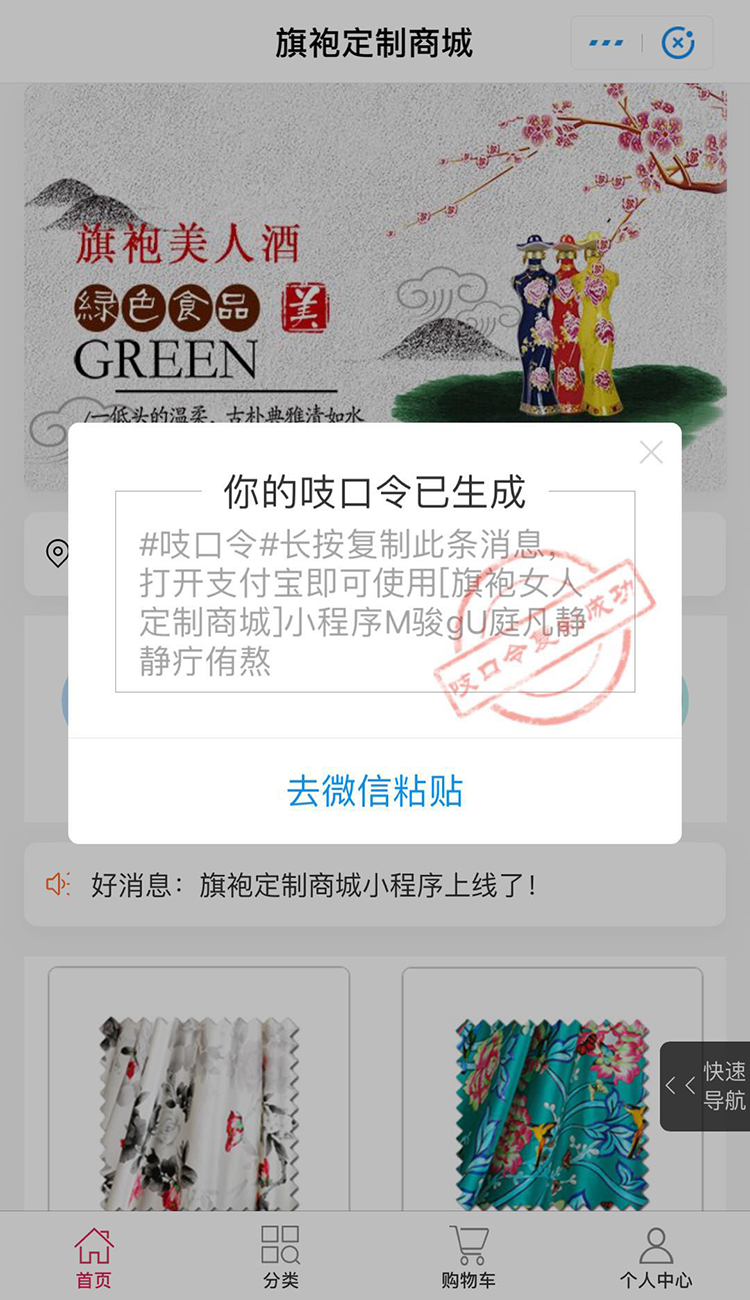This screenshot has height=1300, width=750.
Task: Close the 吱口令 dialog
Action: [x=651, y=453]
